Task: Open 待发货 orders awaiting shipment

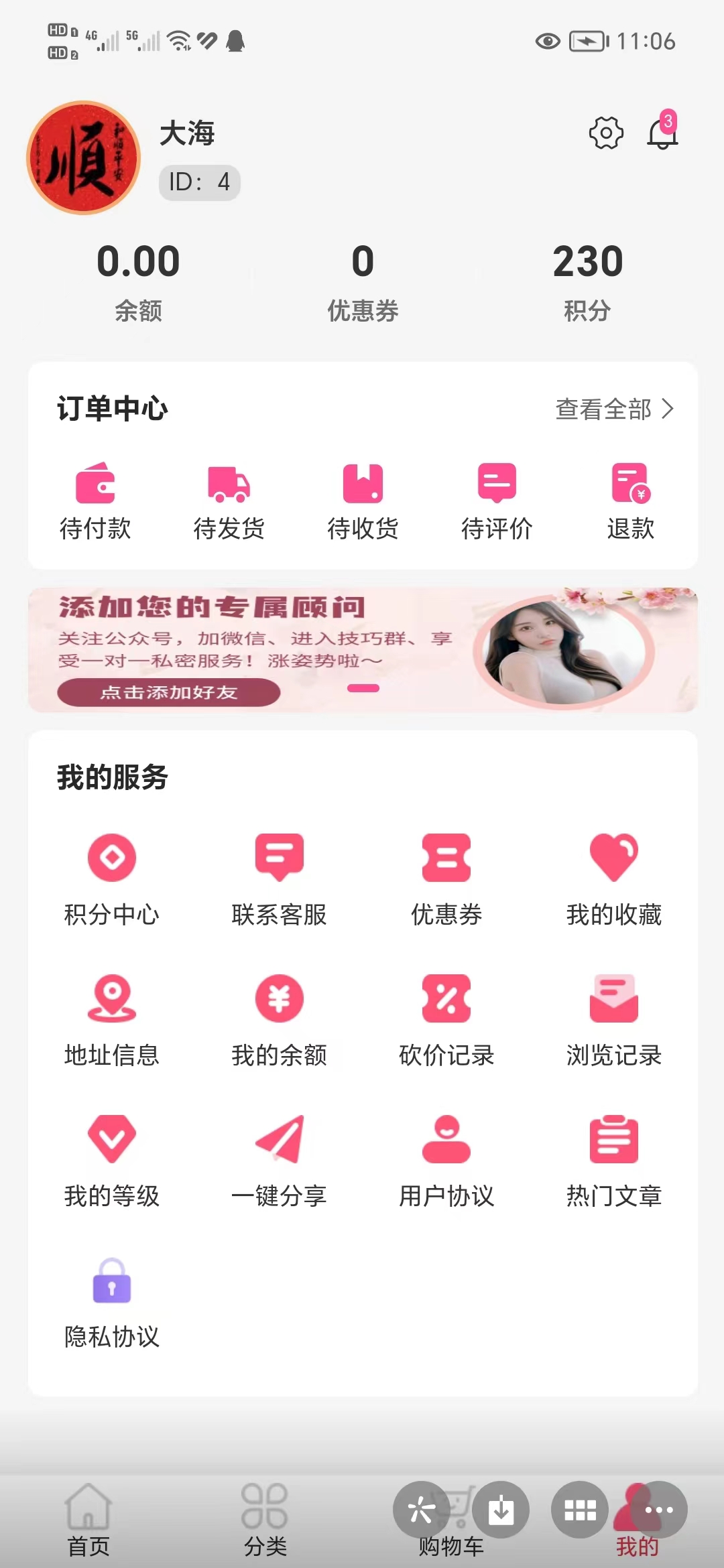Action: coord(229,500)
